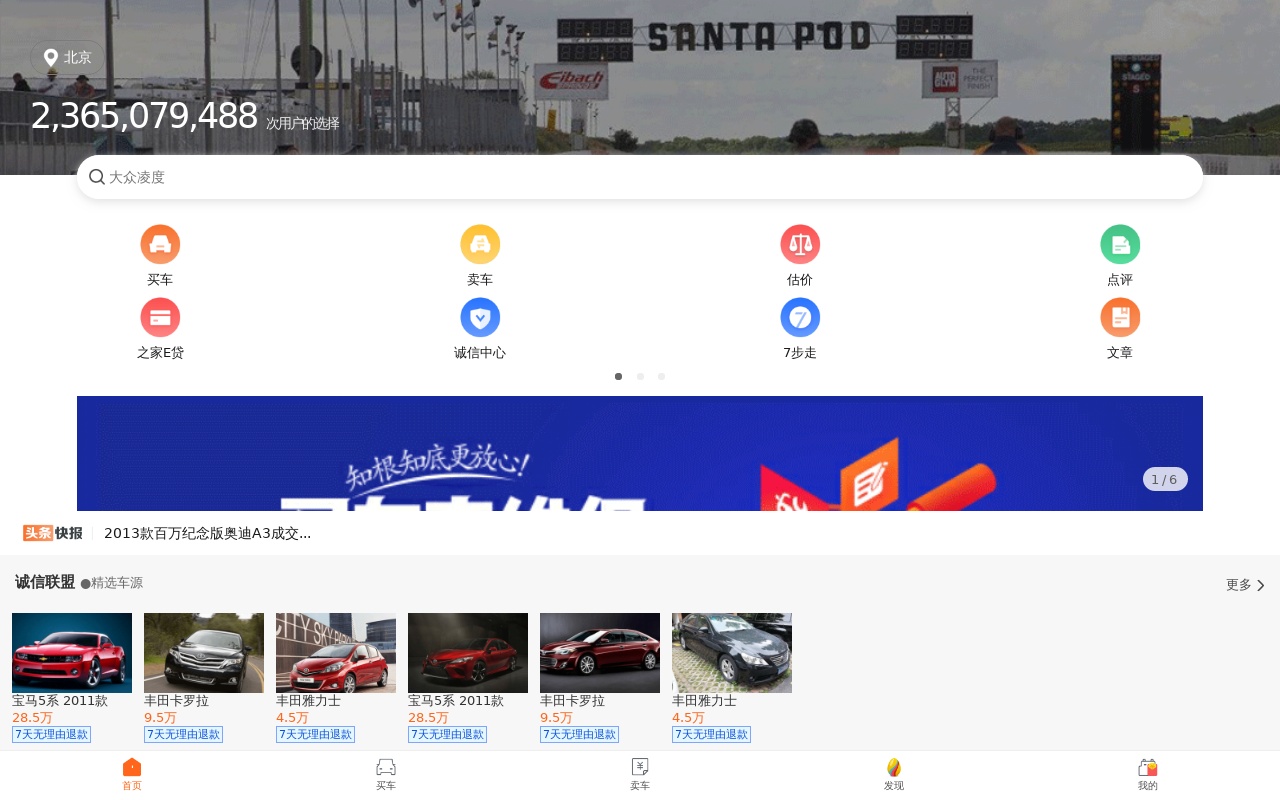Read headline 2013款百万纪念版奥迪A3成交
Viewport: 1280px width, 800px height.
(x=207, y=533)
